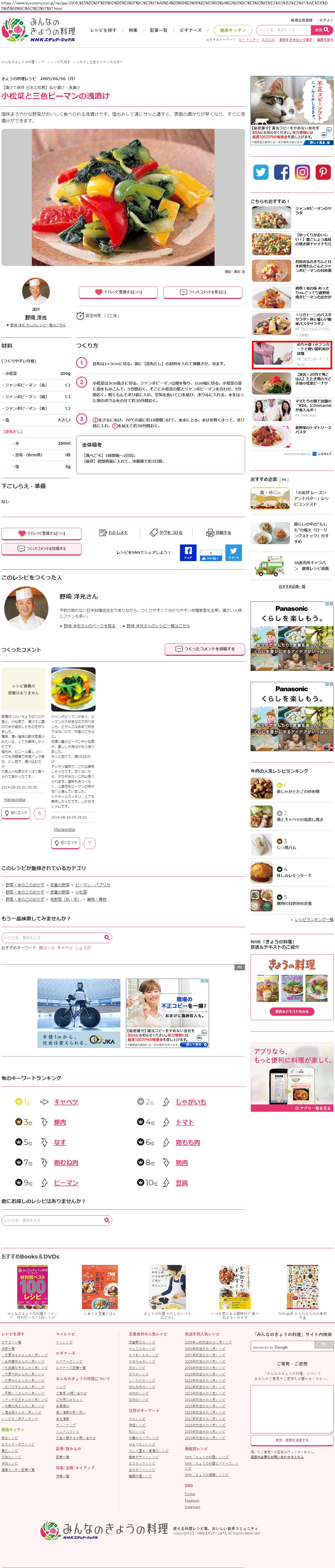The width and height of the screenshot is (335, 1568).
Task: Tweet this recipe
Action: 233,552
